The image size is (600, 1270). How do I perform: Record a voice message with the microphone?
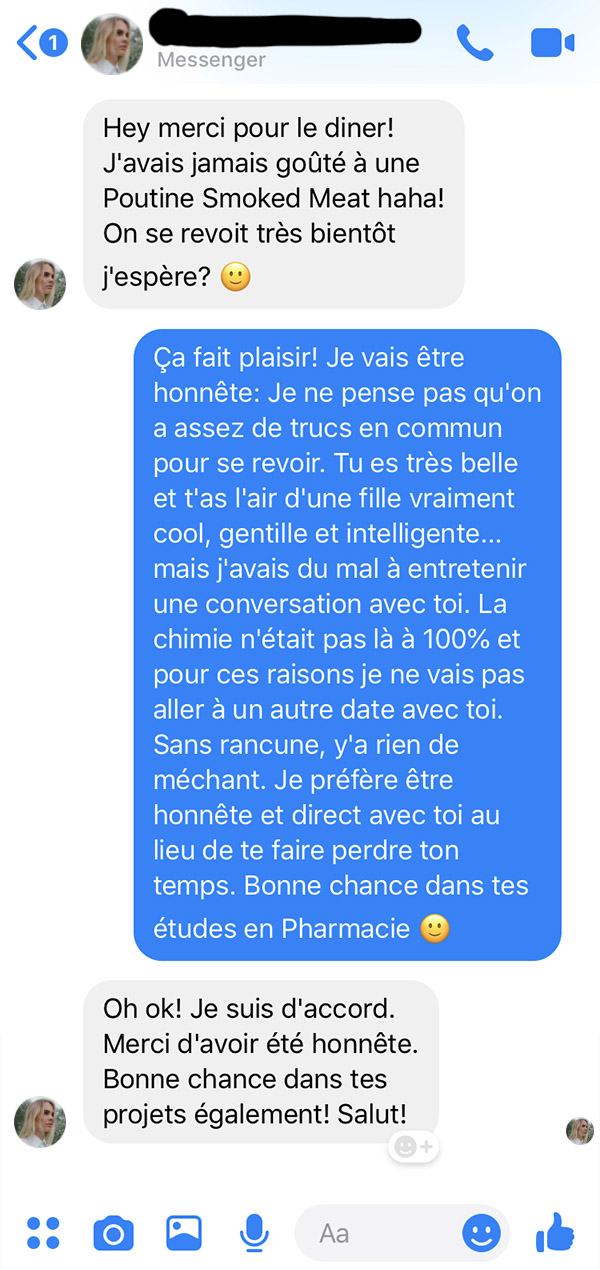pos(254,1233)
